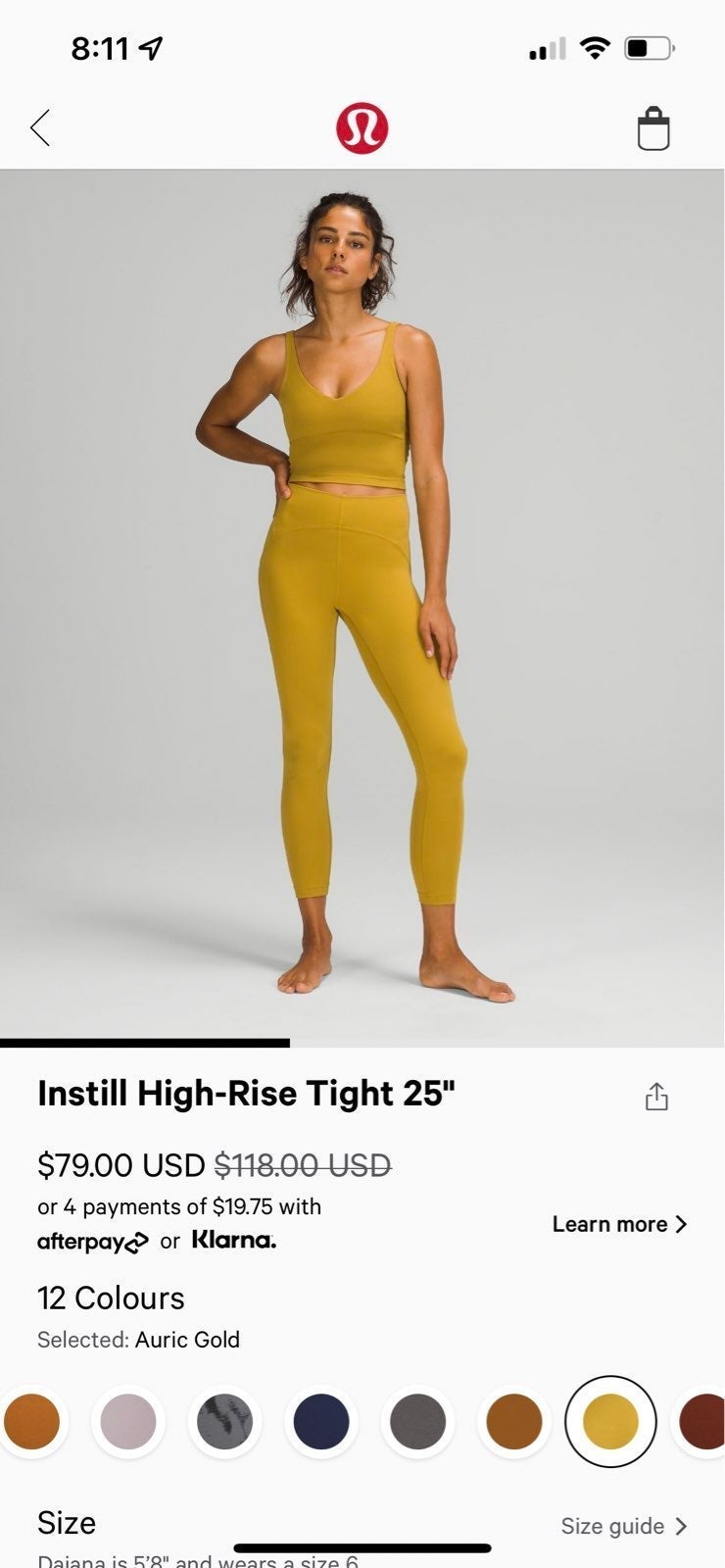Open the shopping bag
The height and width of the screenshot is (1568, 725).
[653, 129]
